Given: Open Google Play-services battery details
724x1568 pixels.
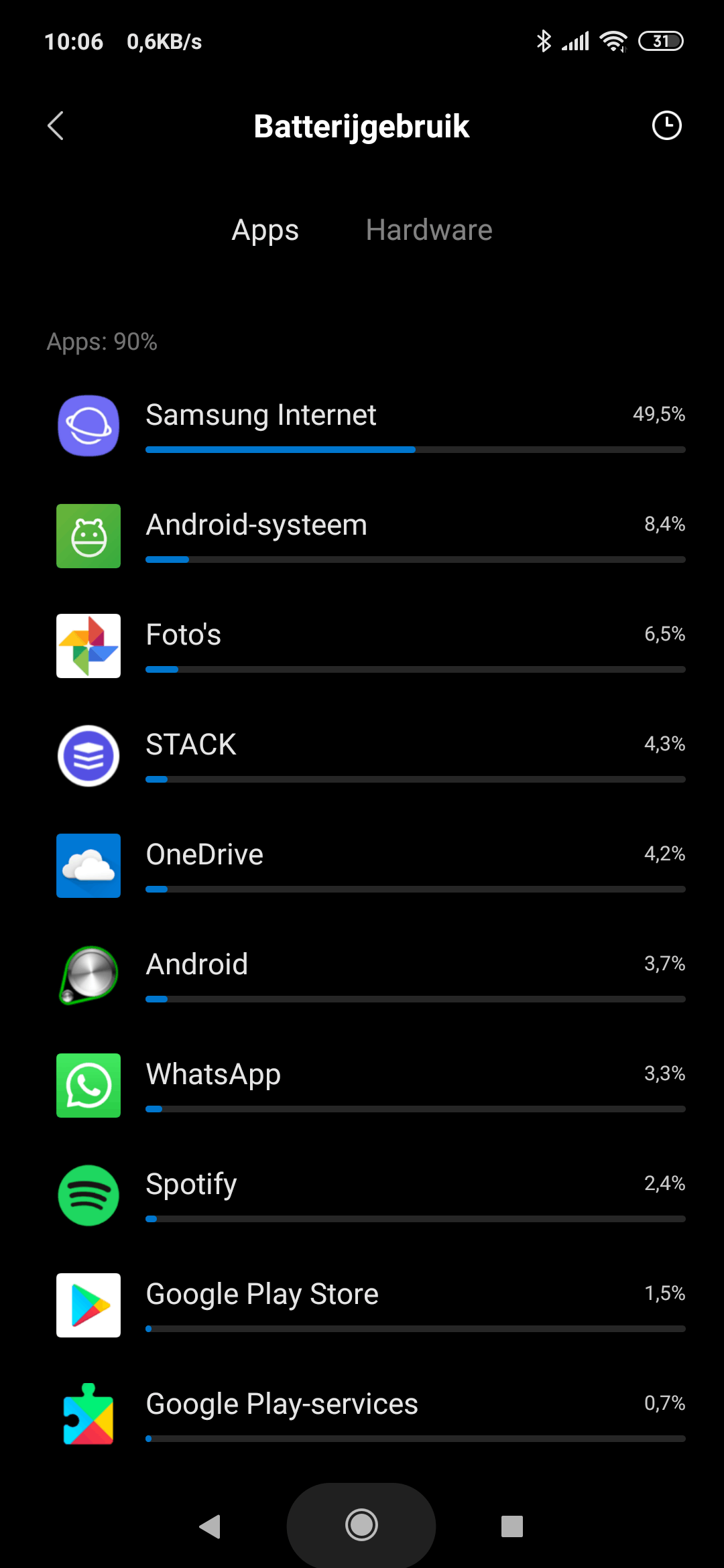Looking at the screenshot, I should pyautogui.click(x=370, y=1415).
